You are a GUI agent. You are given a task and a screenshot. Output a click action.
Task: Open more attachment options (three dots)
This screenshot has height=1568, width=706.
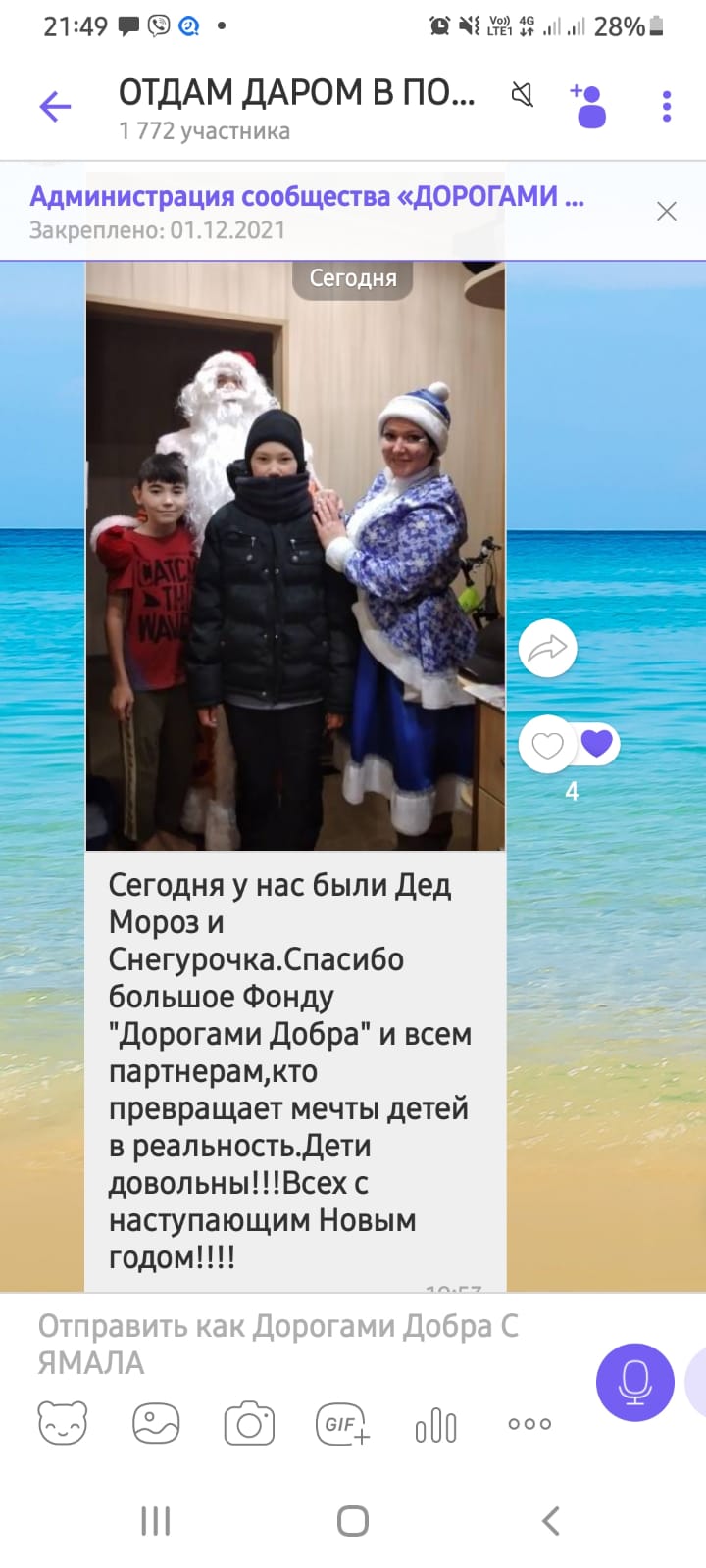[529, 1423]
